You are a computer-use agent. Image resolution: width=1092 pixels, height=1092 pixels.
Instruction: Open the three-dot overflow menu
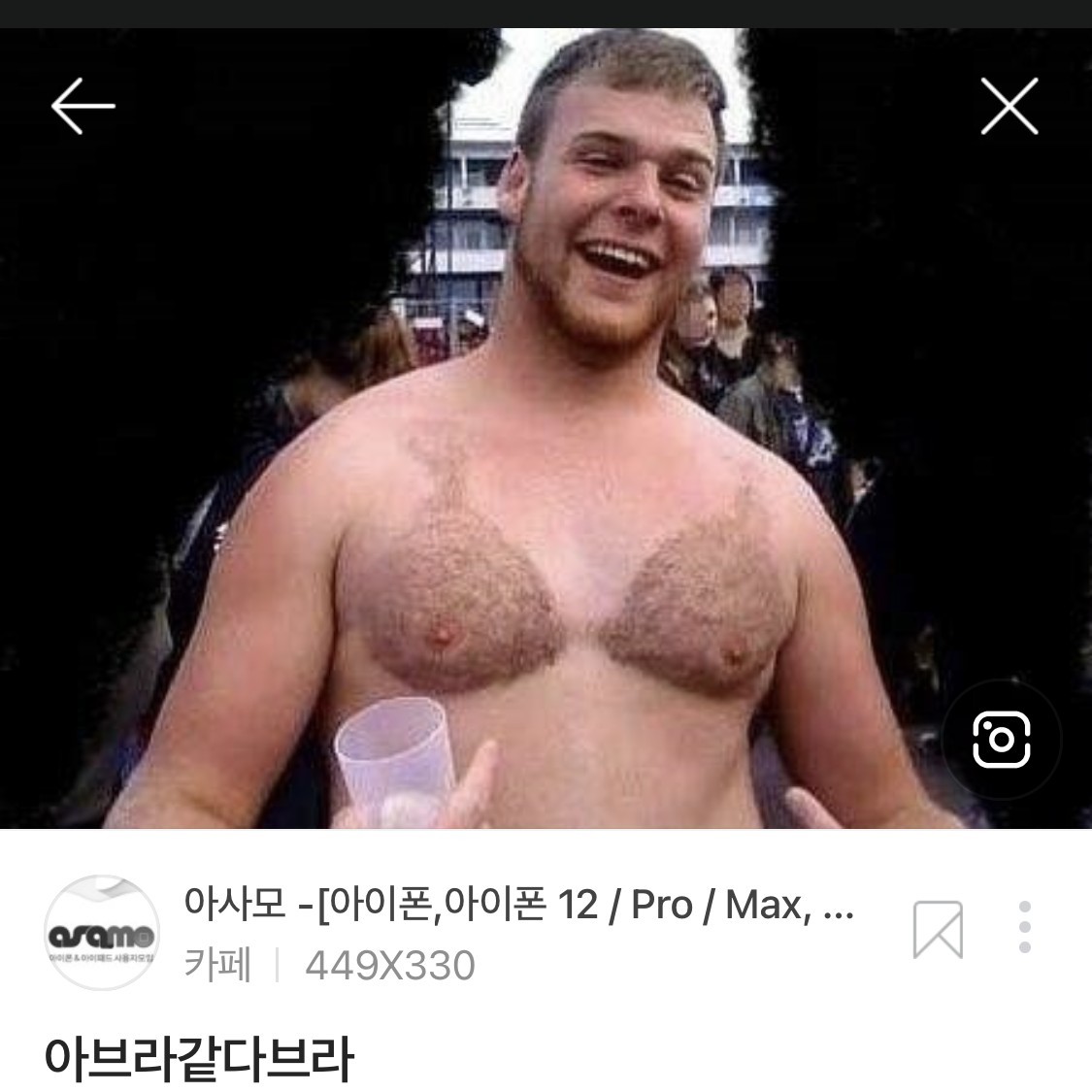click(x=1025, y=927)
